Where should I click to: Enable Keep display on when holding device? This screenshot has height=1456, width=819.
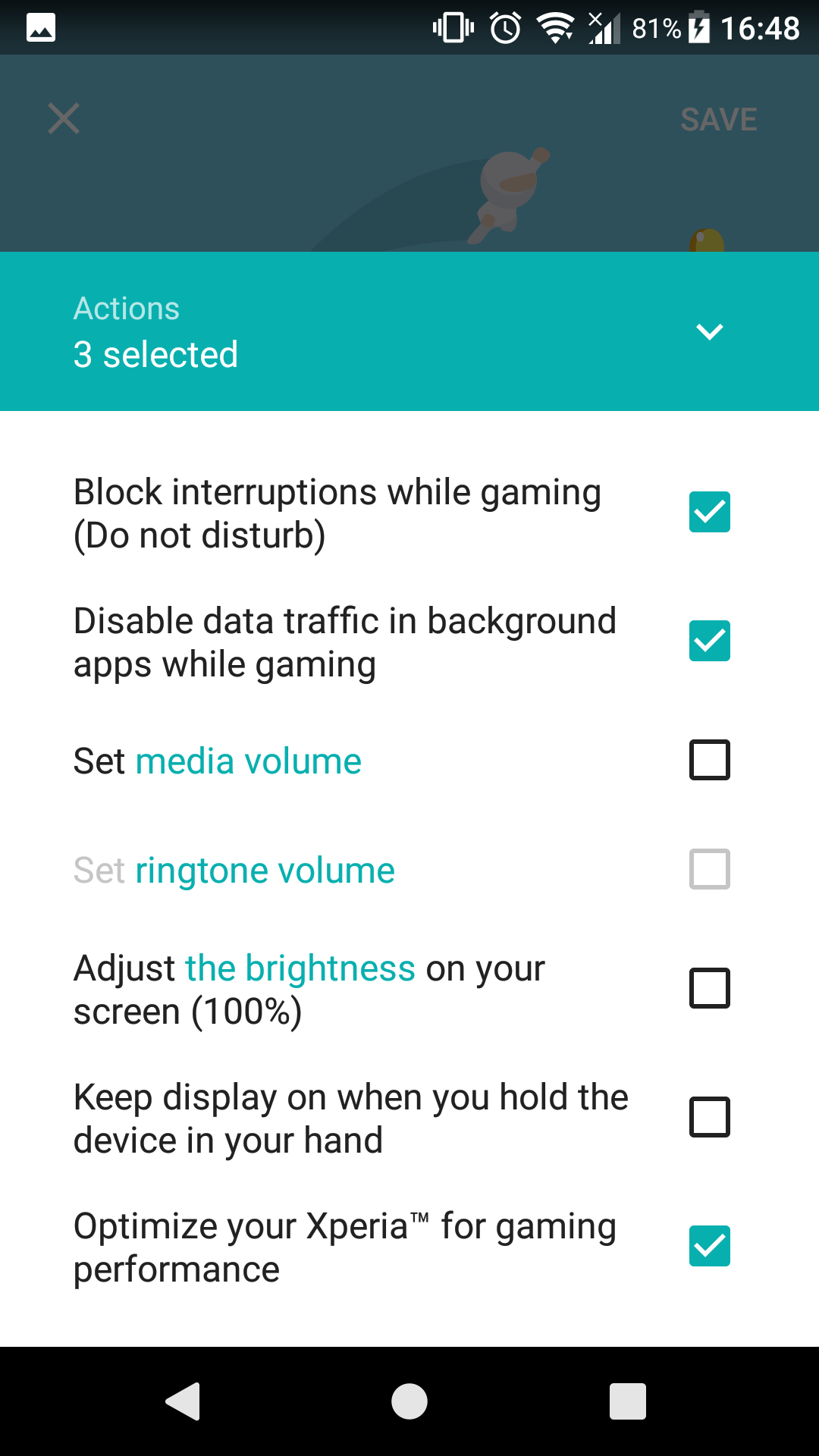click(709, 1117)
